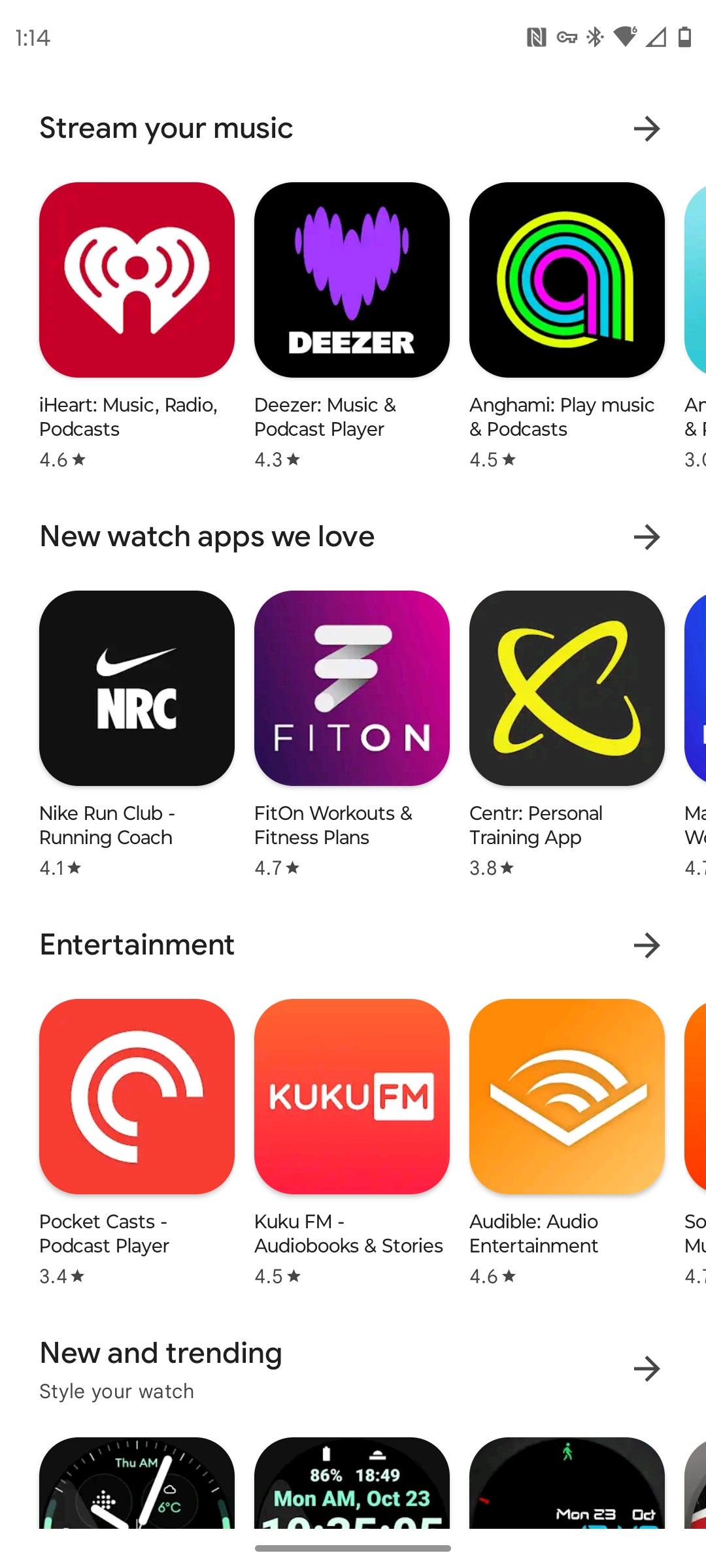Screen dimensions: 706x1568
Task: Open the Mon AM, Oct 23 watch face
Action: click(x=352, y=1483)
